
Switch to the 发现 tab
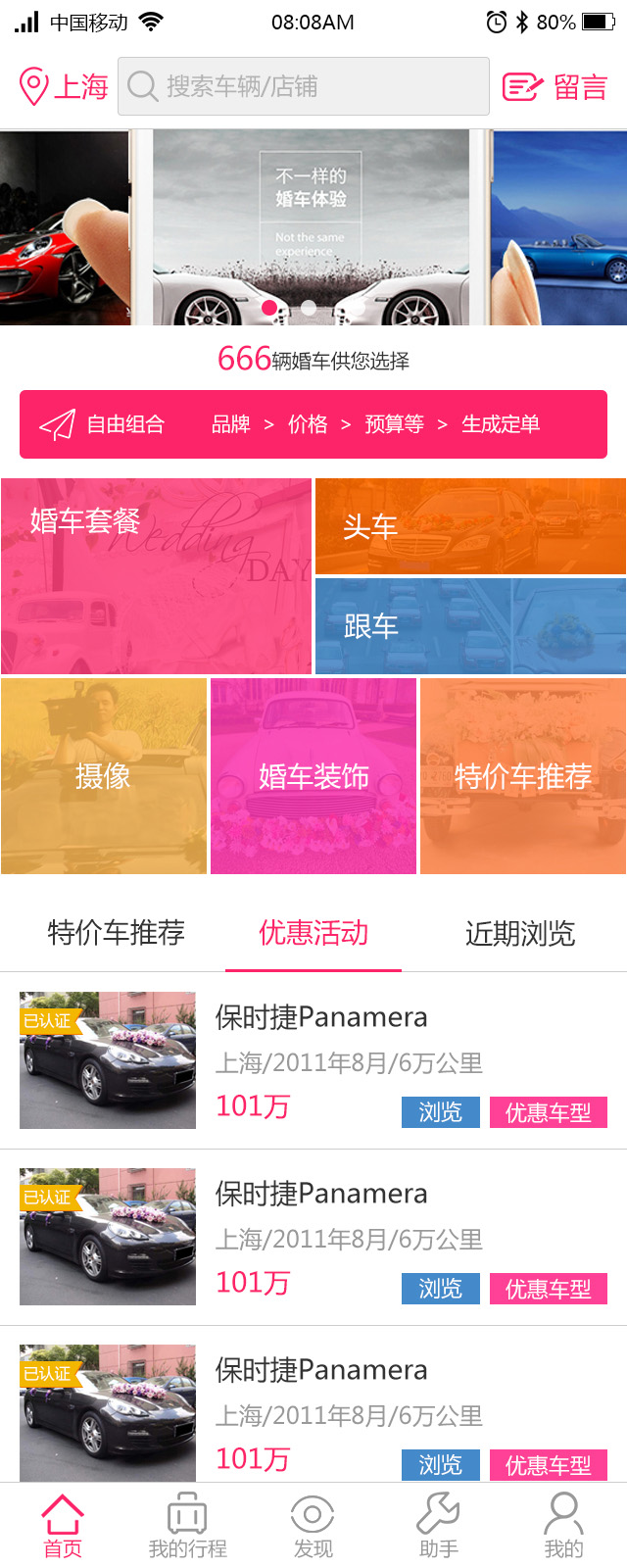point(313,1526)
